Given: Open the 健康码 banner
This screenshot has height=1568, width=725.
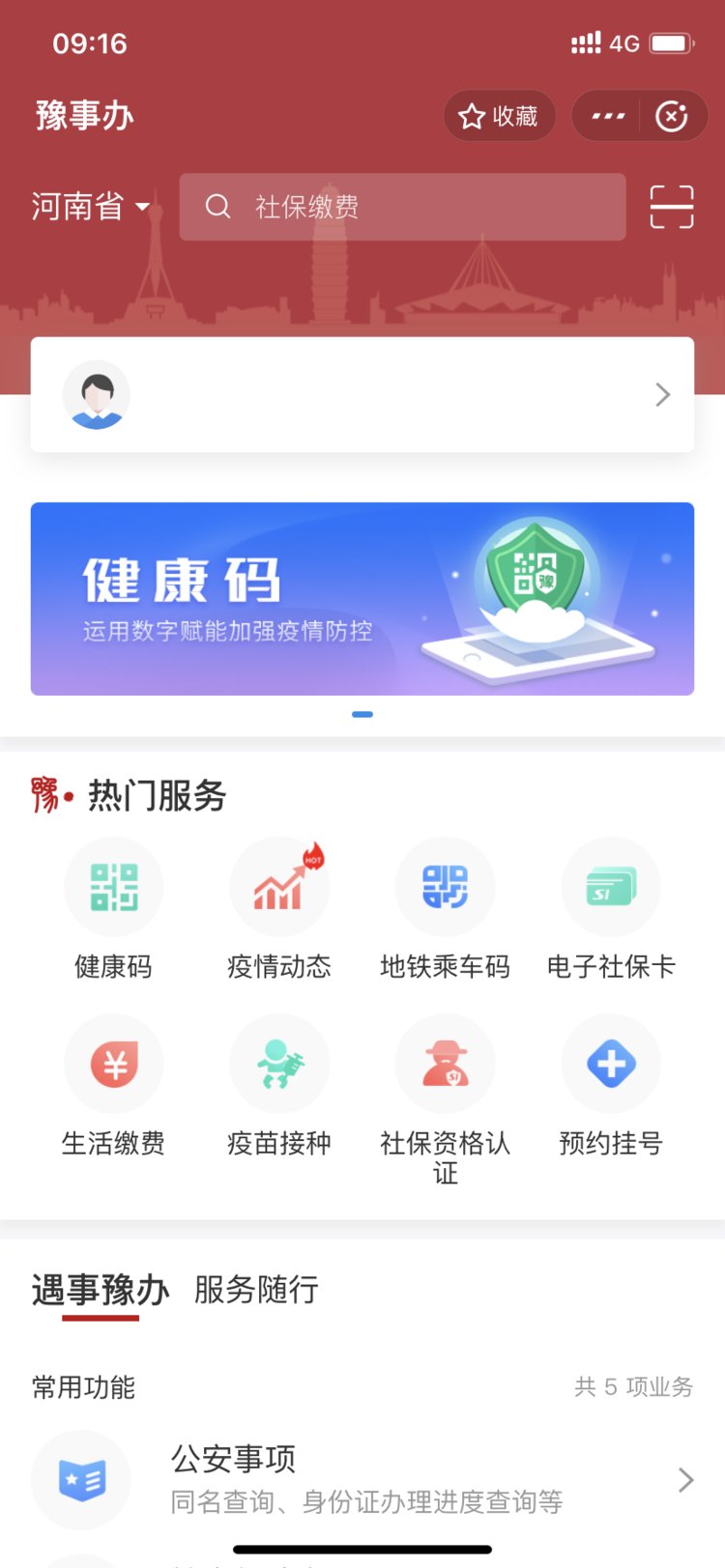Looking at the screenshot, I should (x=362, y=598).
